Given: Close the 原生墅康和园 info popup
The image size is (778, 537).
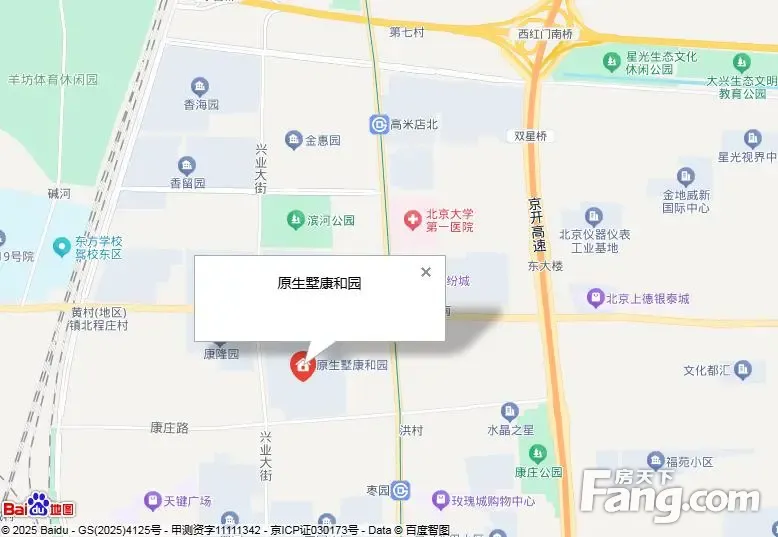Looking at the screenshot, I should pyautogui.click(x=426, y=272).
